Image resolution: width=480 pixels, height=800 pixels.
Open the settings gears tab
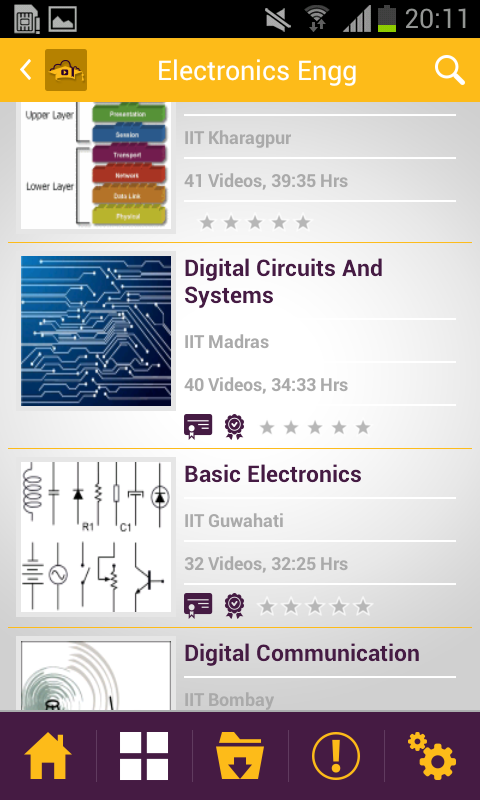point(432,756)
